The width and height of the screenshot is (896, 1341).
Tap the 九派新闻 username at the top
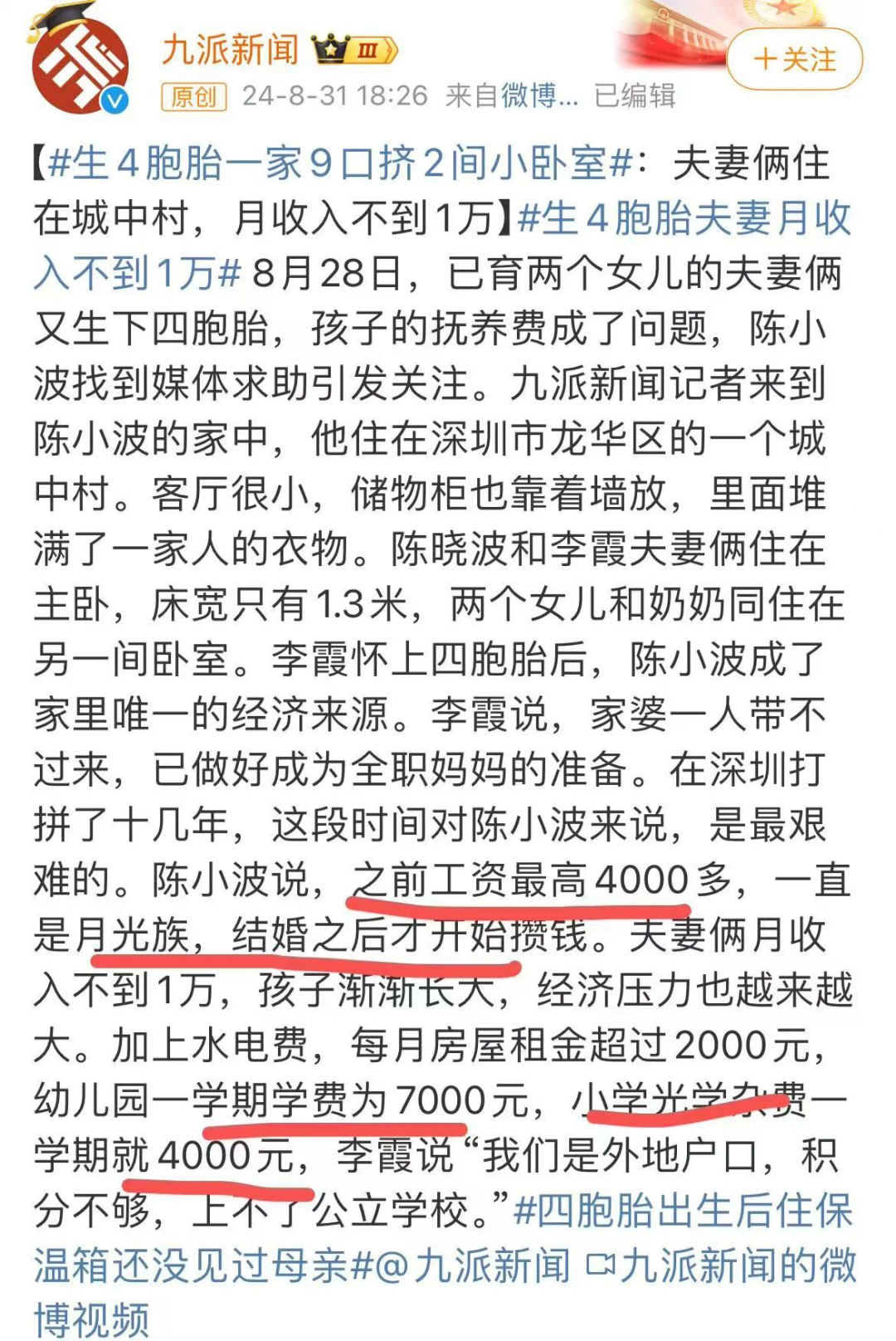point(231,49)
